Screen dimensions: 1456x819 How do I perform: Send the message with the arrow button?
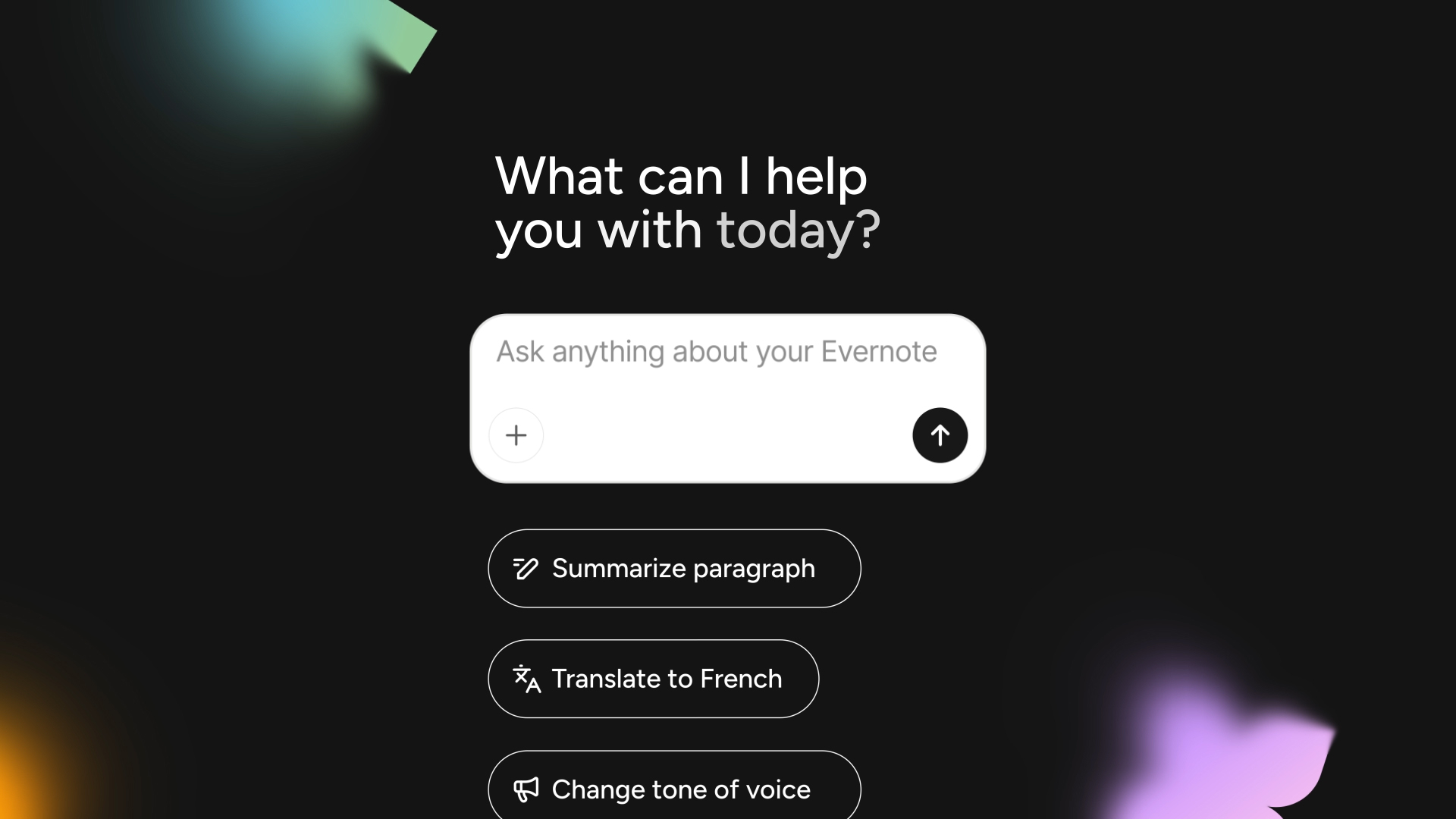[x=940, y=435]
